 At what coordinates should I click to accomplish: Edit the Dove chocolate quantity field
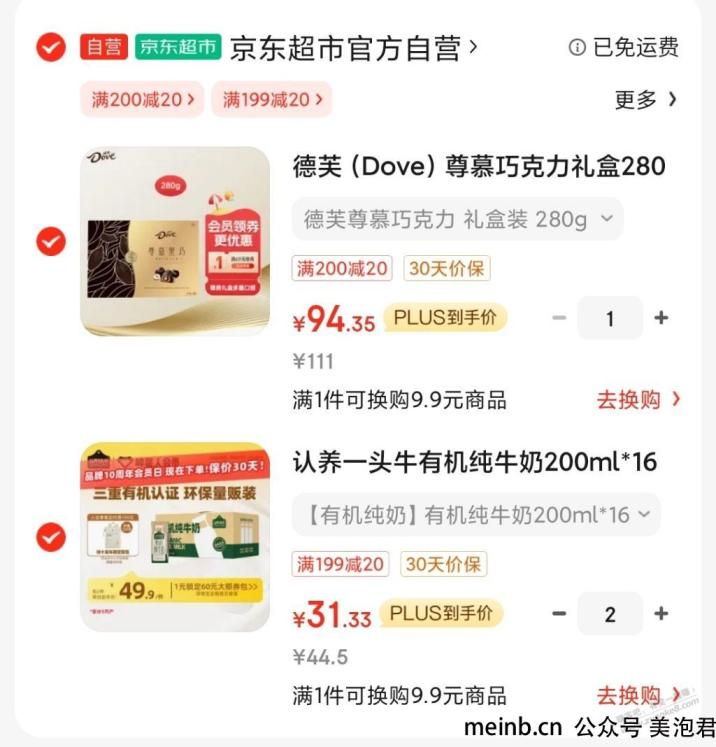(610, 318)
